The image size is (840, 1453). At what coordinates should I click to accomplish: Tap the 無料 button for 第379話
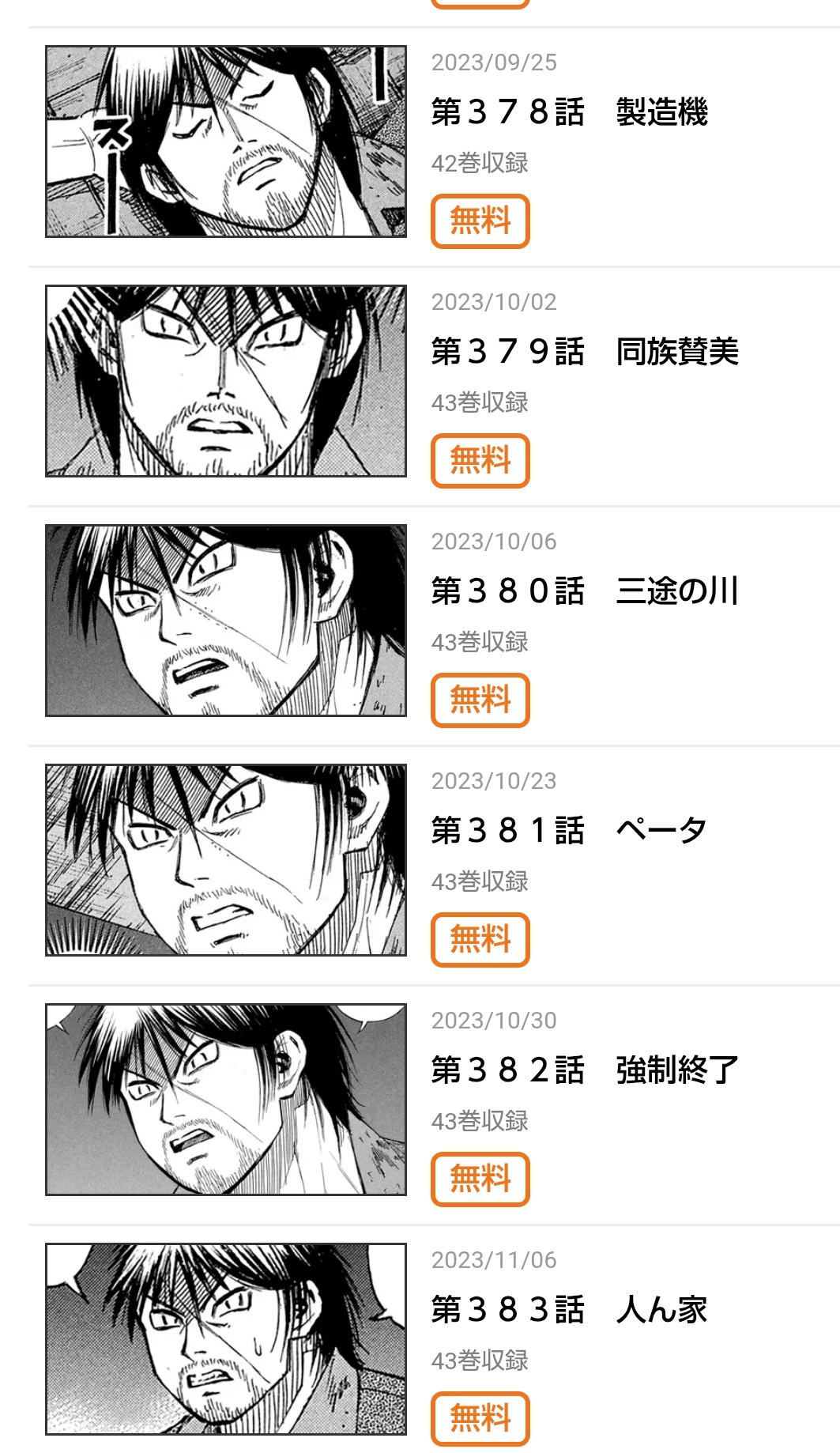(x=480, y=461)
